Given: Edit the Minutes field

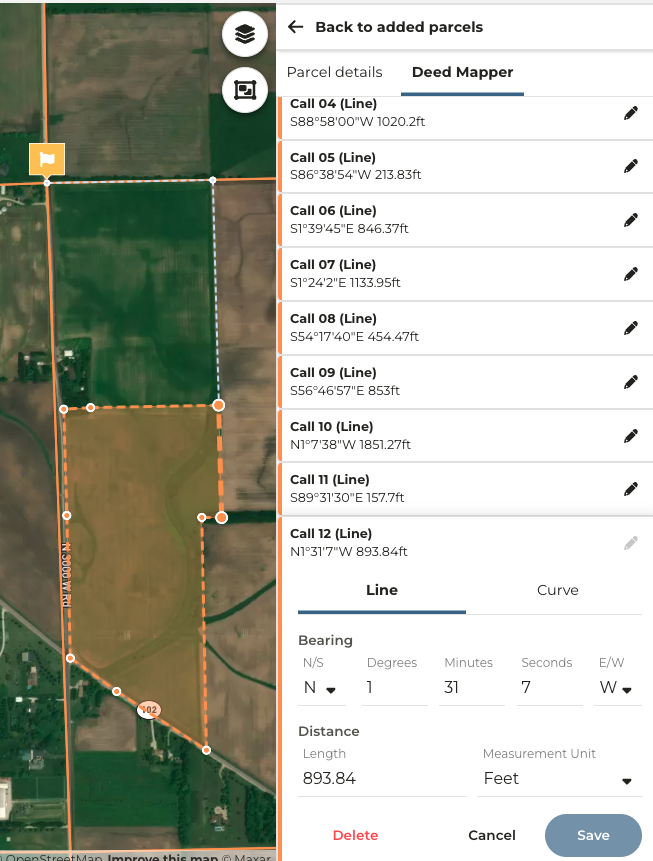Looking at the screenshot, I should (470, 689).
